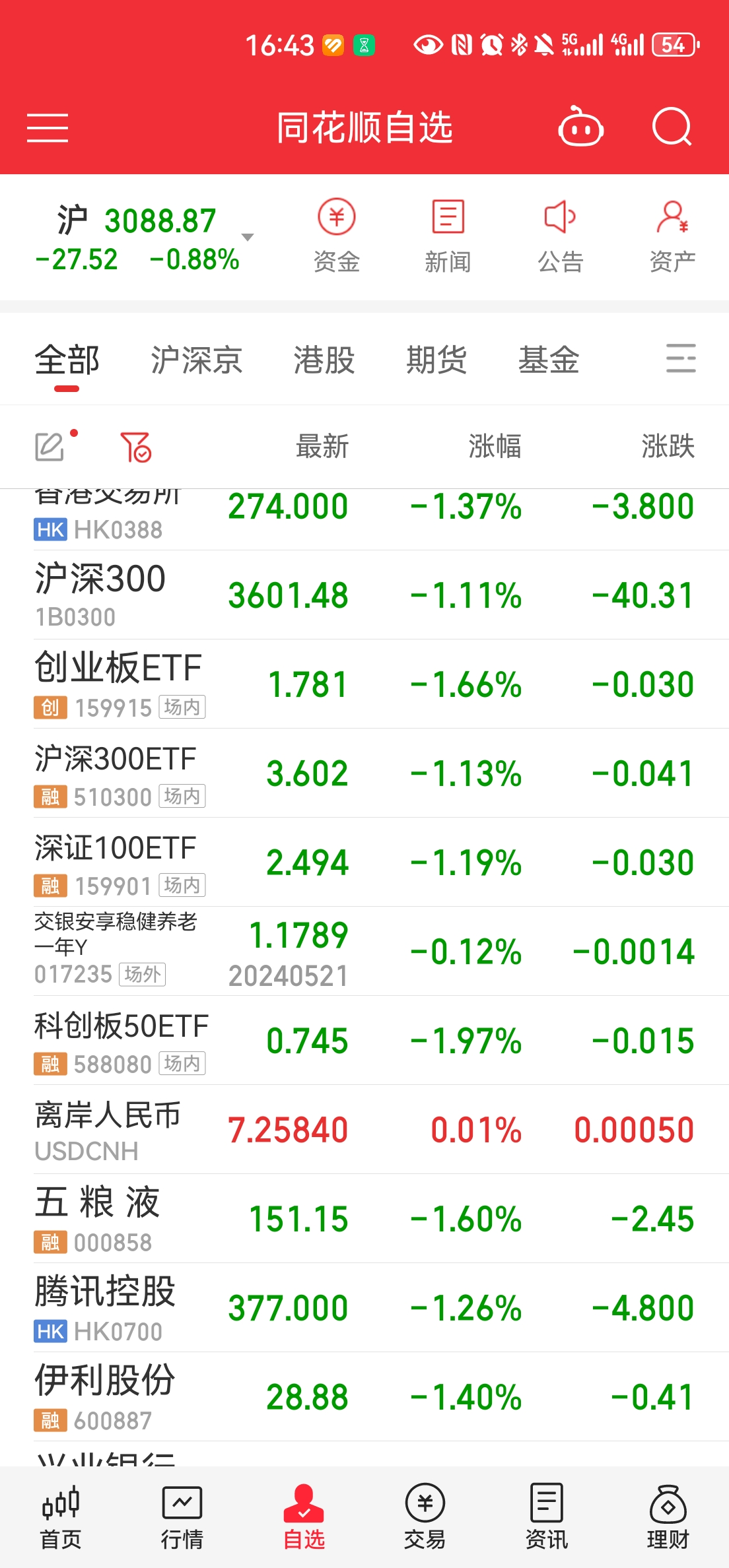Switch to the 期货 tab
Screen dimensions: 729x1568
436,360
